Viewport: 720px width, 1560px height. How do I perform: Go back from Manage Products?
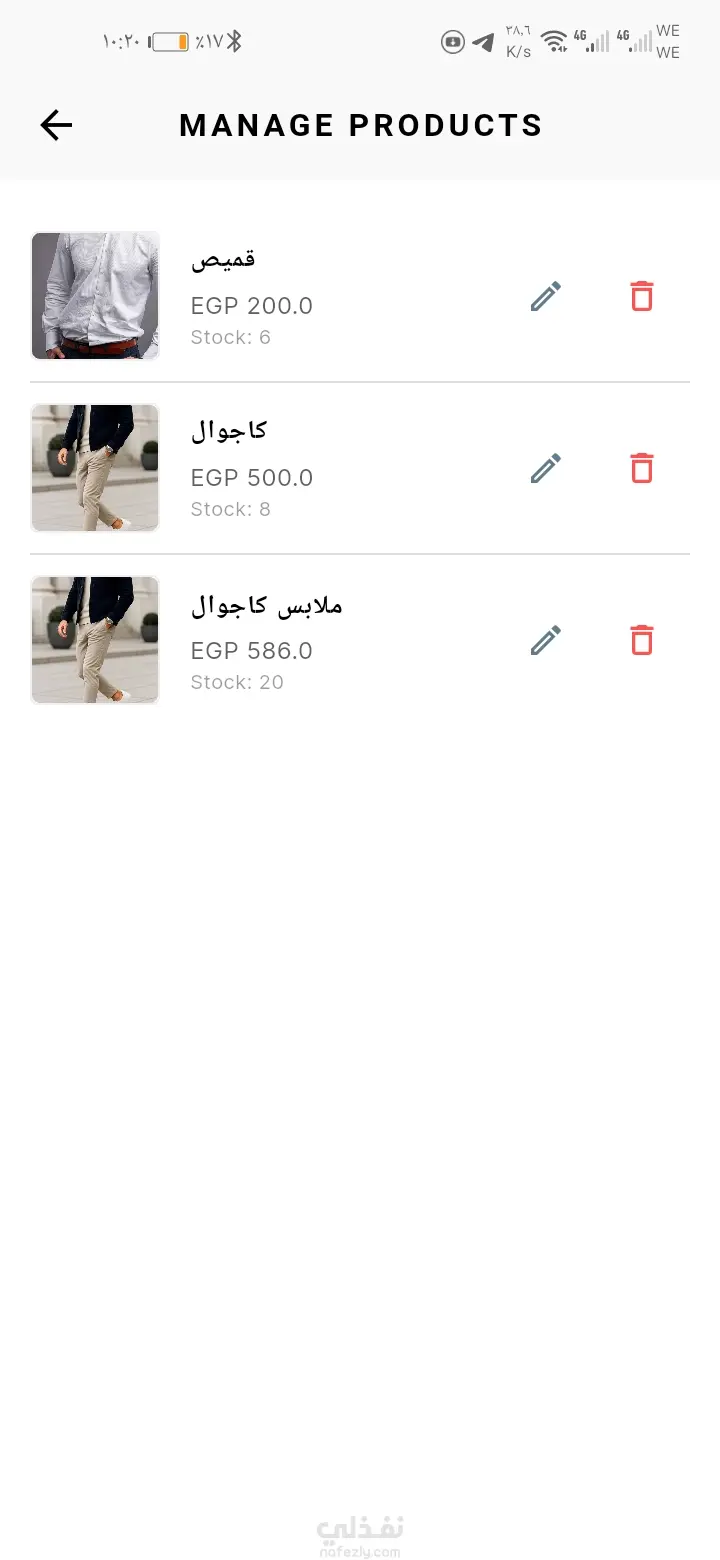point(57,125)
